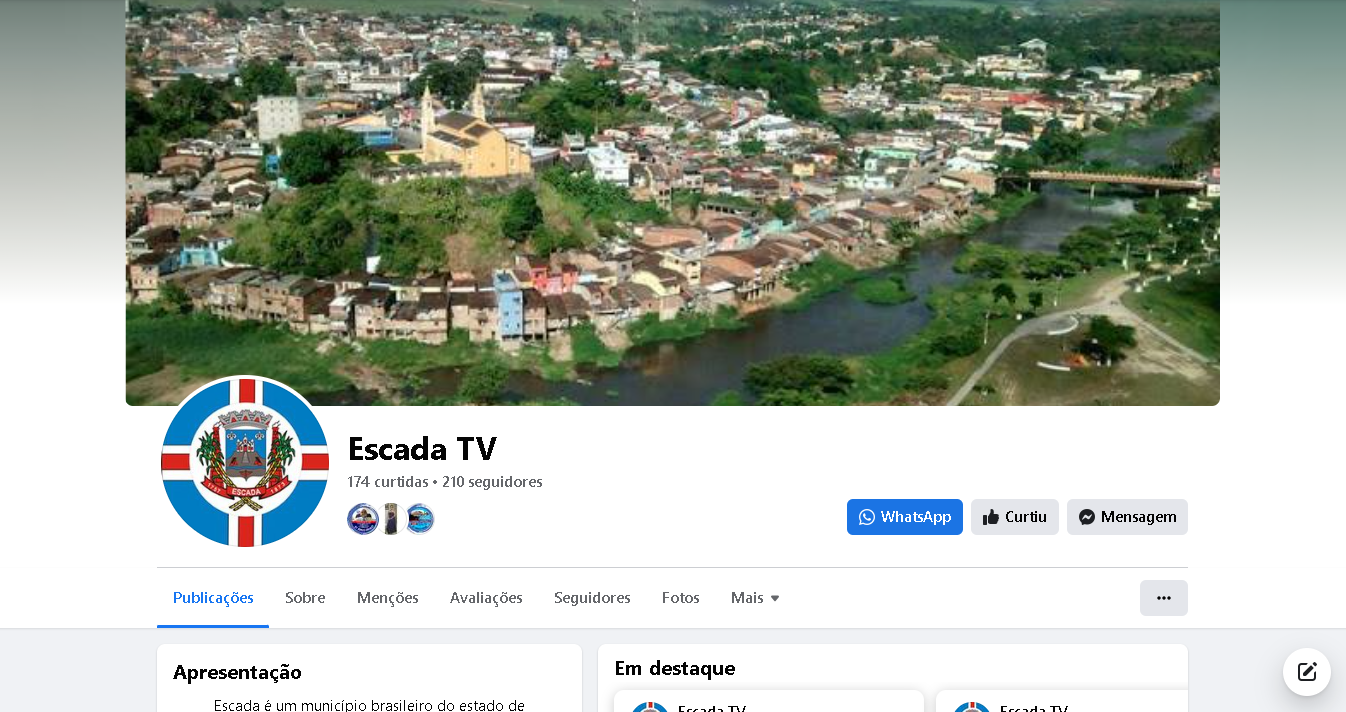This screenshot has height=712, width=1346.
Task: Go to the Avaliações tab
Action: [x=486, y=598]
